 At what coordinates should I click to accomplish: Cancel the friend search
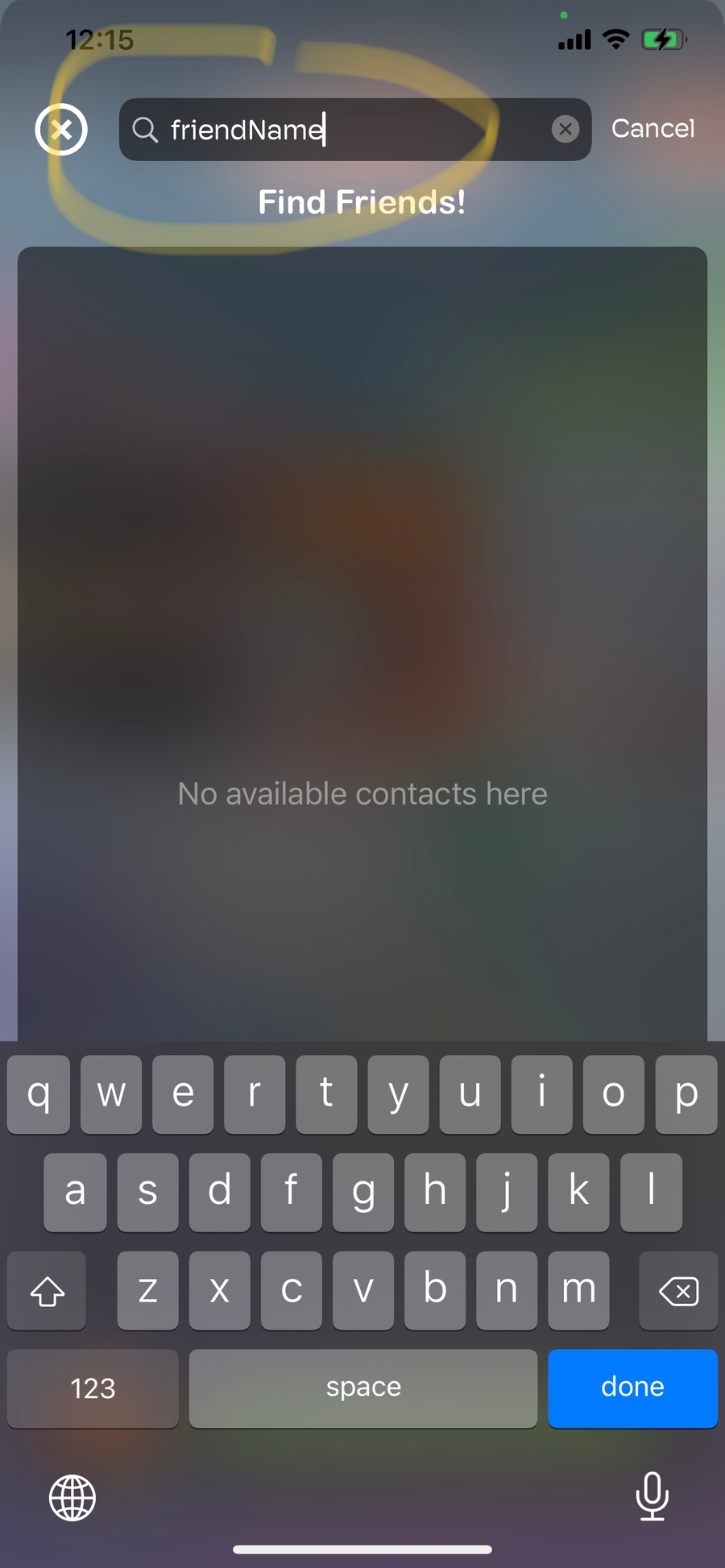tap(652, 129)
